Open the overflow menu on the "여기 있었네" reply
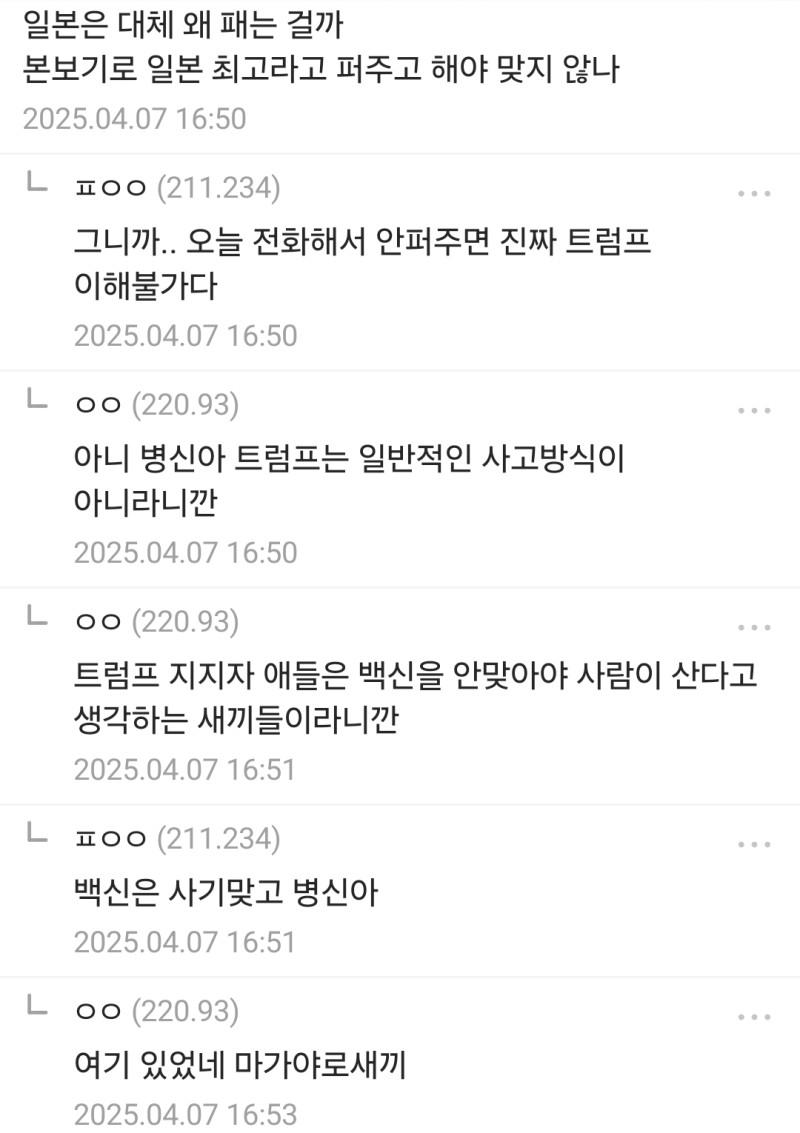Viewport: 800px width, 1133px height. 754,1017
